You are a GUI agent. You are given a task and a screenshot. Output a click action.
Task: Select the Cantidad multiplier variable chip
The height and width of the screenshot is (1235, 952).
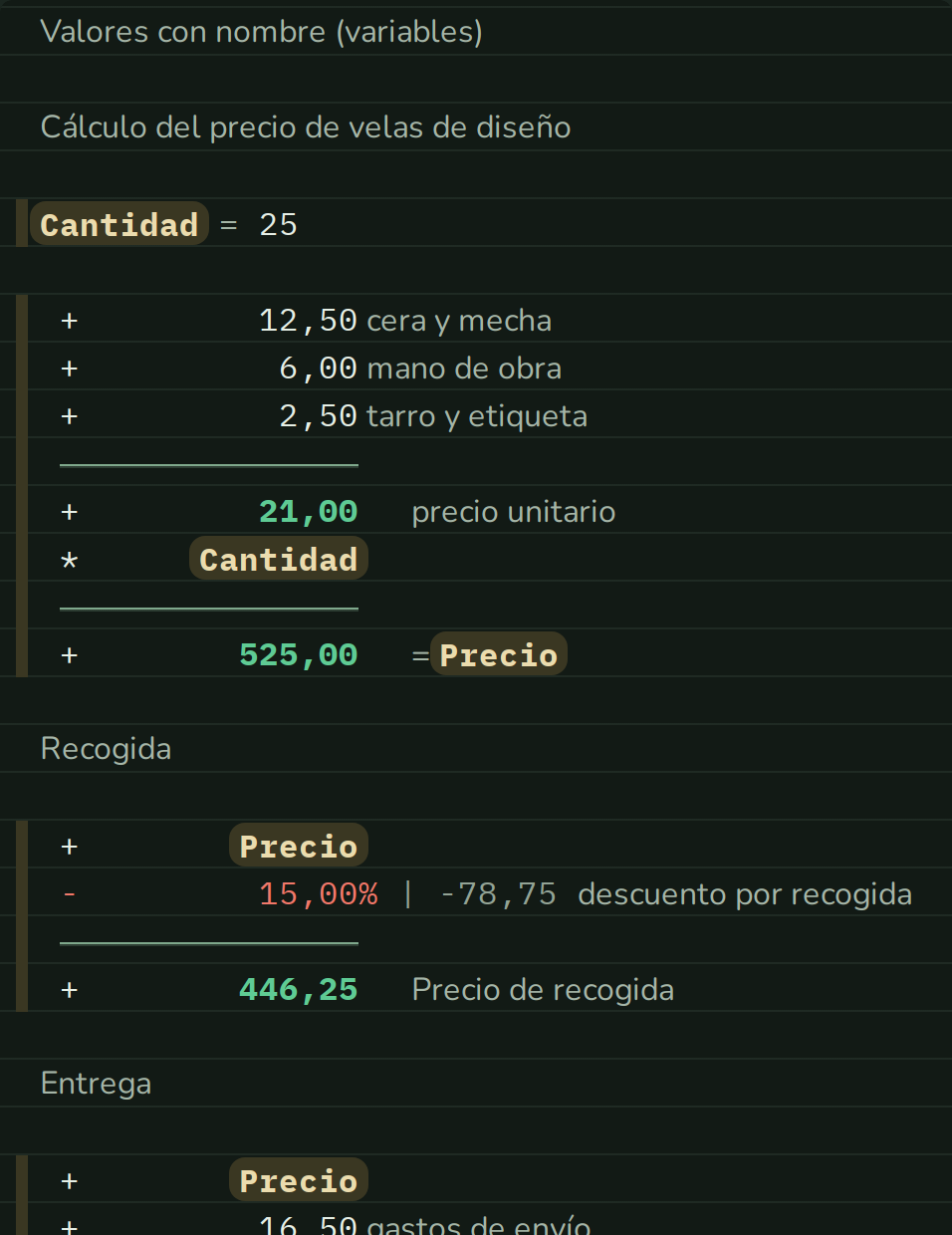pyautogui.click(x=279, y=559)
